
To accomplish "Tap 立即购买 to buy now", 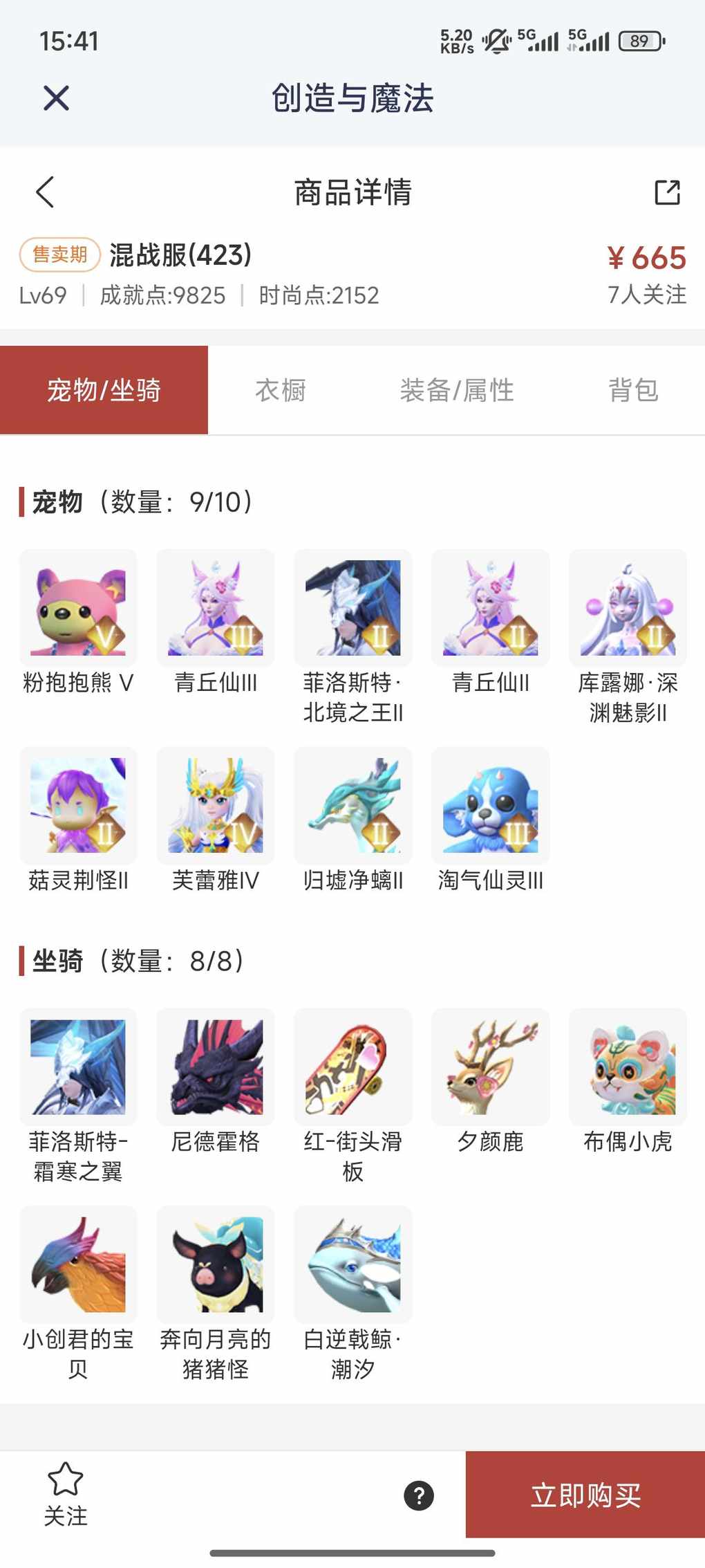I will point(585,1495).
